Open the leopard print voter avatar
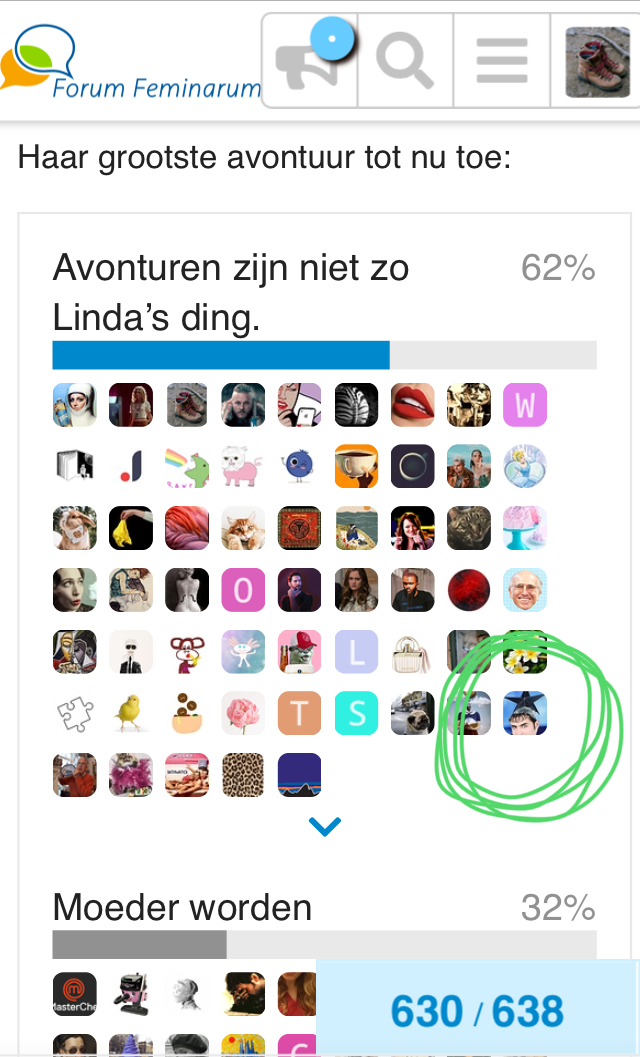The height and width of the screenshot is (1057, 640). [243, 775]
